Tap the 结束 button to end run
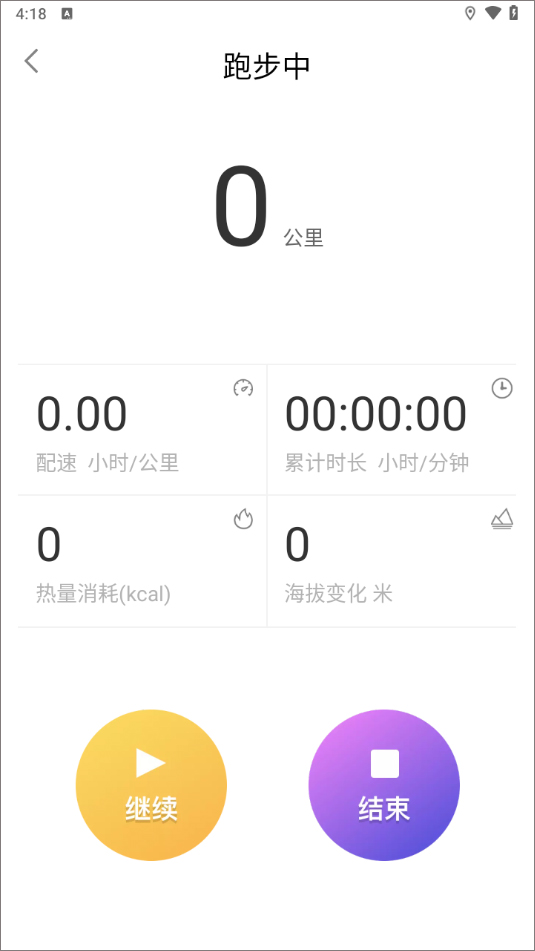535x951 pixels. [x=384, y=785]
